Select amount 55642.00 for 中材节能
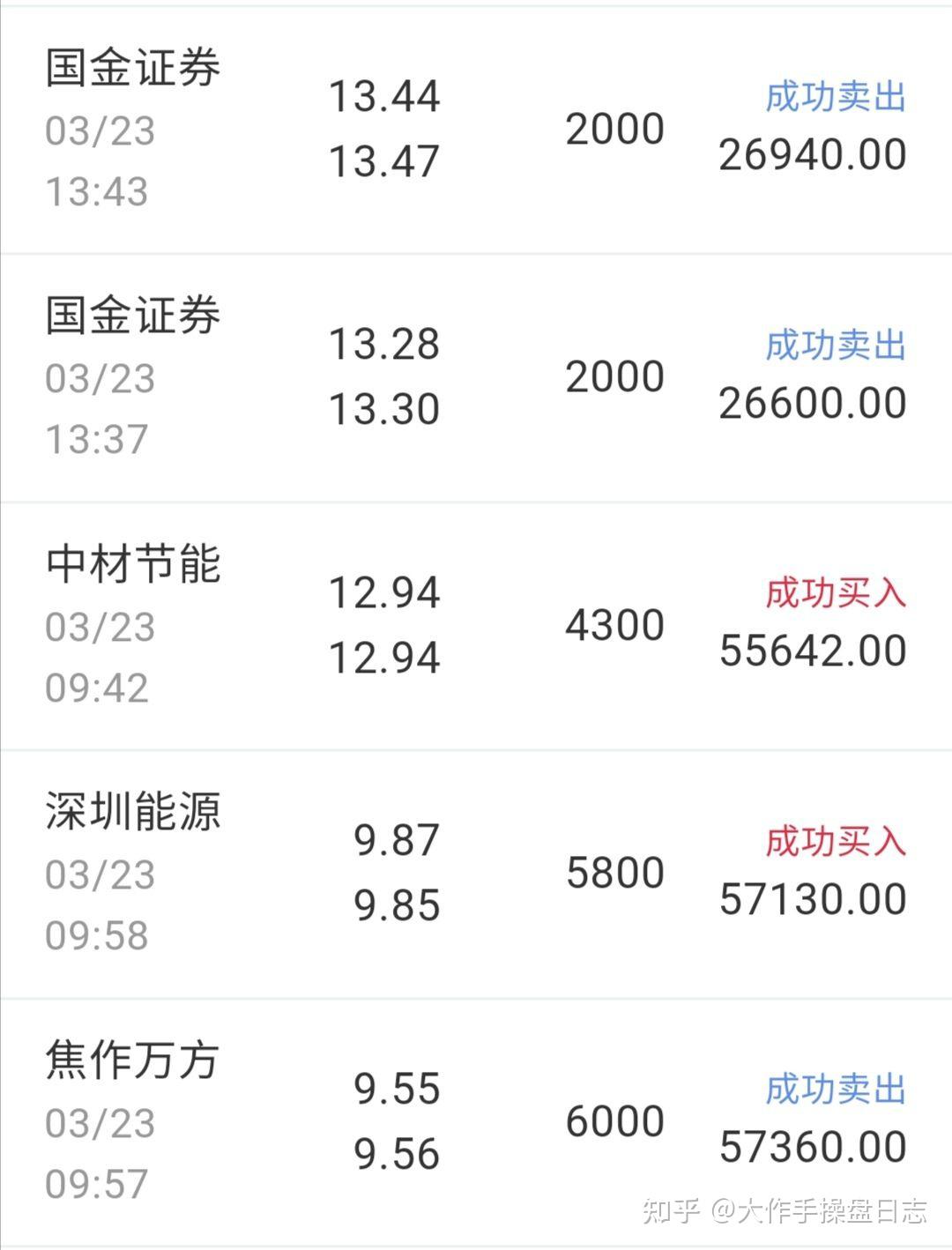The height and width of the screenshot is (1250, 952). 813,650
